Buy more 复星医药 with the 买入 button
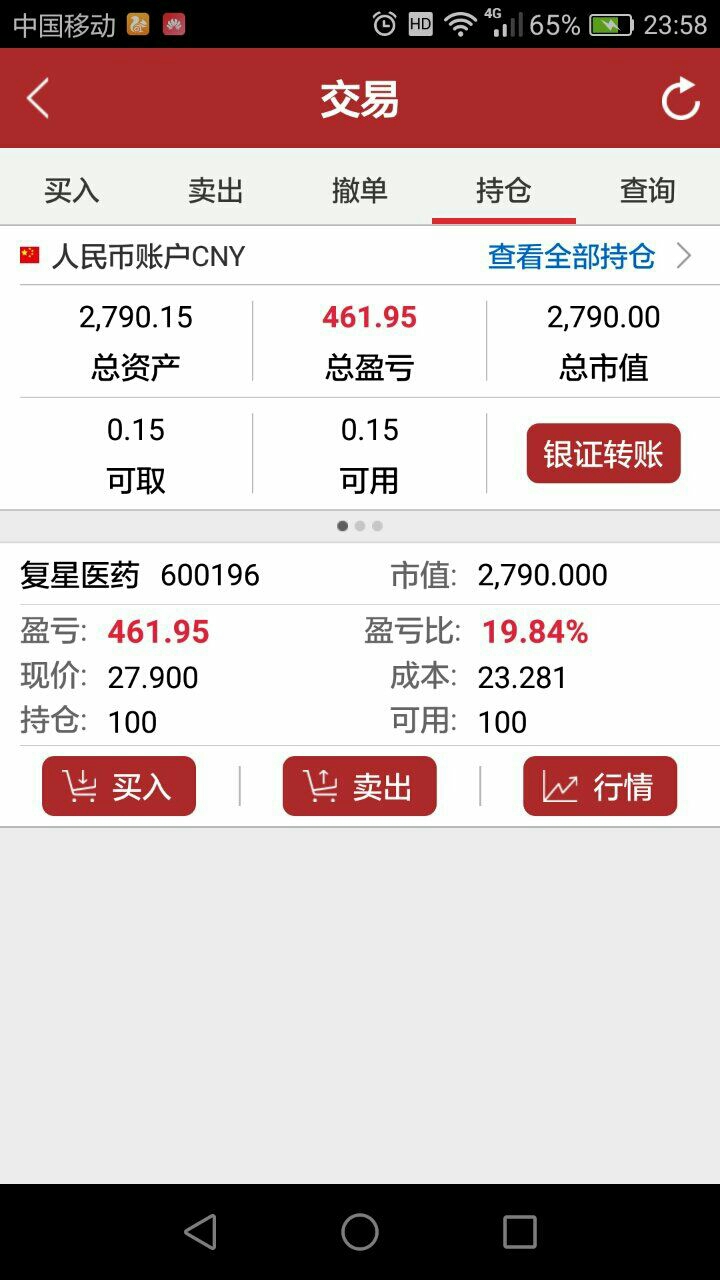 click(119, 786)
